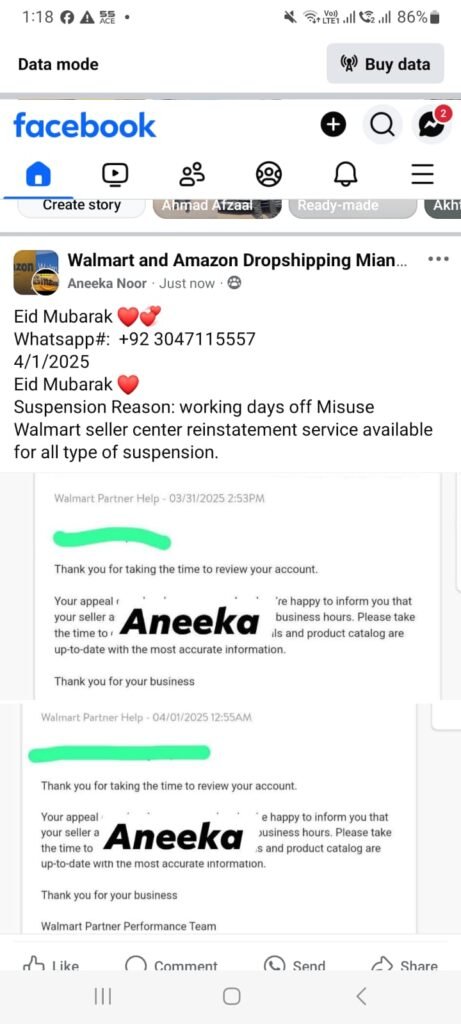The width and height of the screenshot is (461, 1024).
Task: Open the post's three-dot options menu
Action: (438, 259)
